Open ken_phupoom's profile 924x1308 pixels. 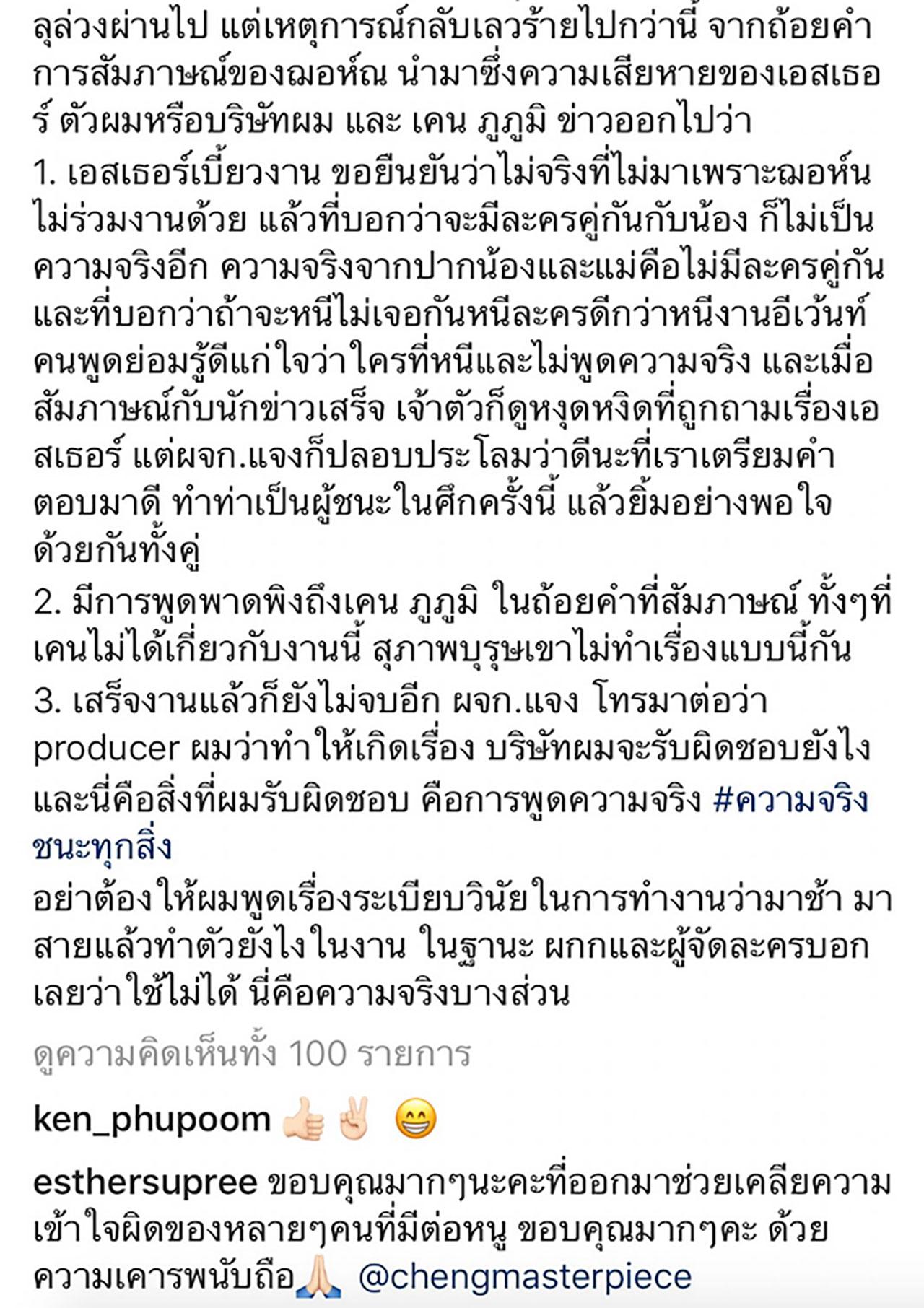(x=152, y=1120)
